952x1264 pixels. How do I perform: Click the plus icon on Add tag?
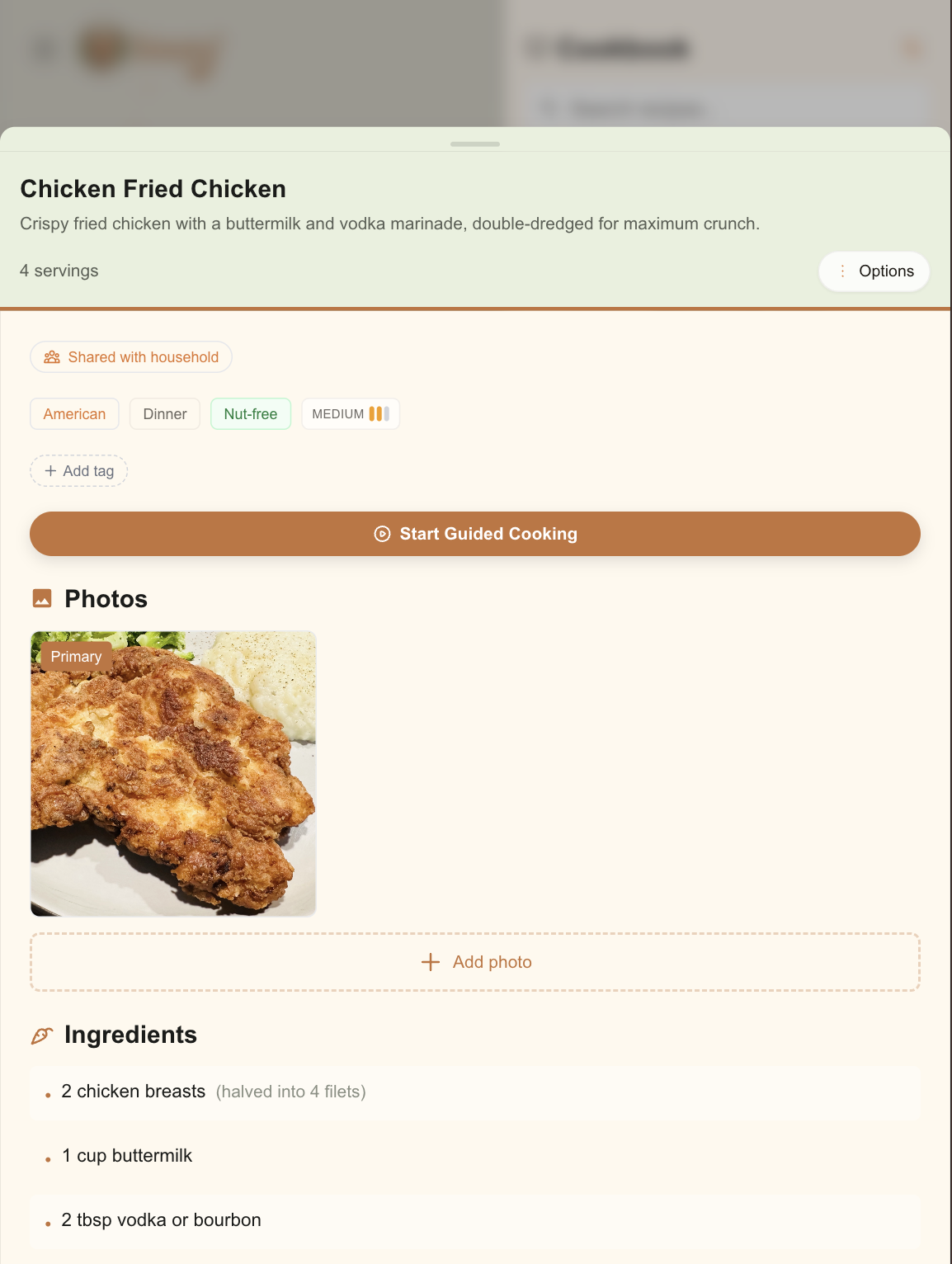pos(51,470)
